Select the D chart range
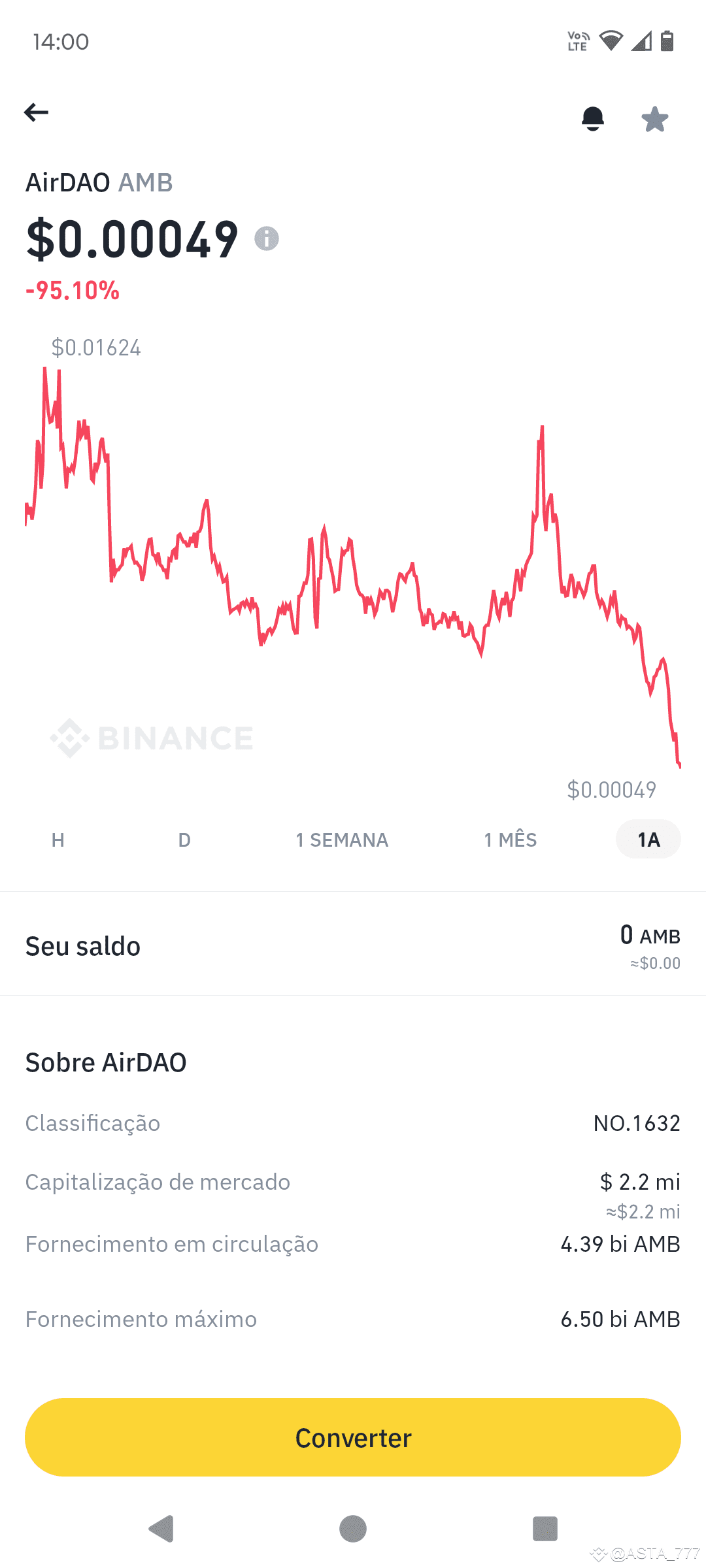This screenshot has height=1568, width=706. coord(184,840)
